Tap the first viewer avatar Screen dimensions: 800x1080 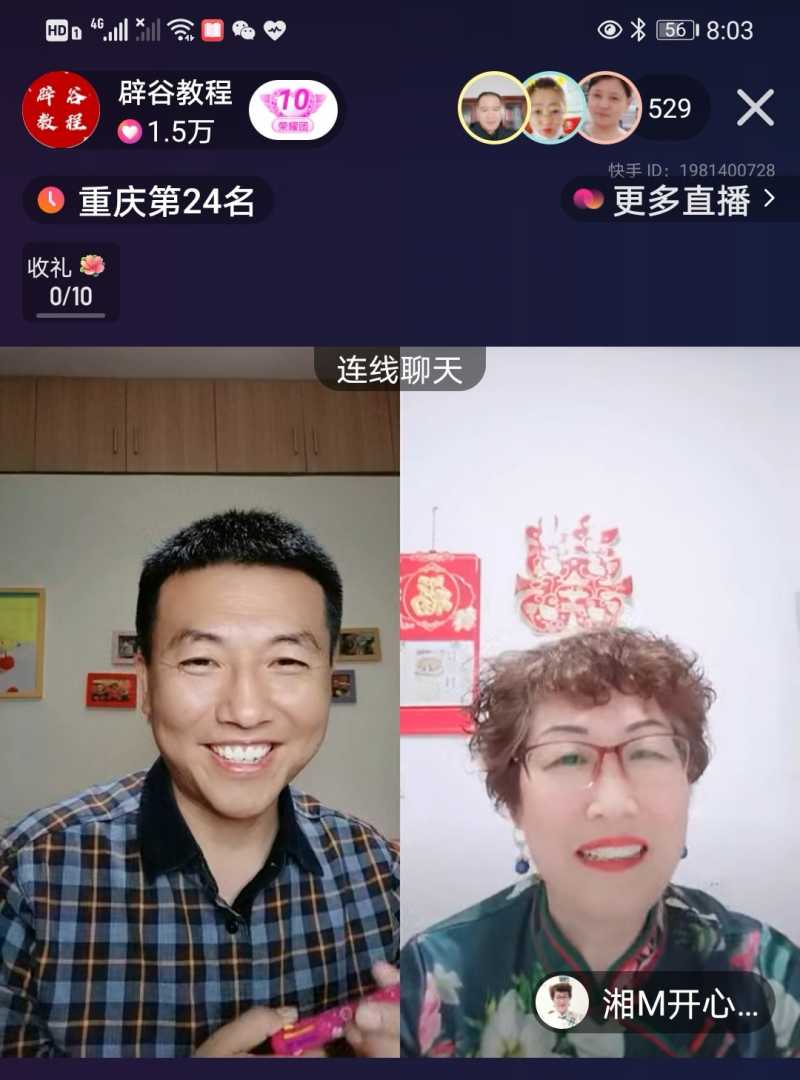point(493,107)
